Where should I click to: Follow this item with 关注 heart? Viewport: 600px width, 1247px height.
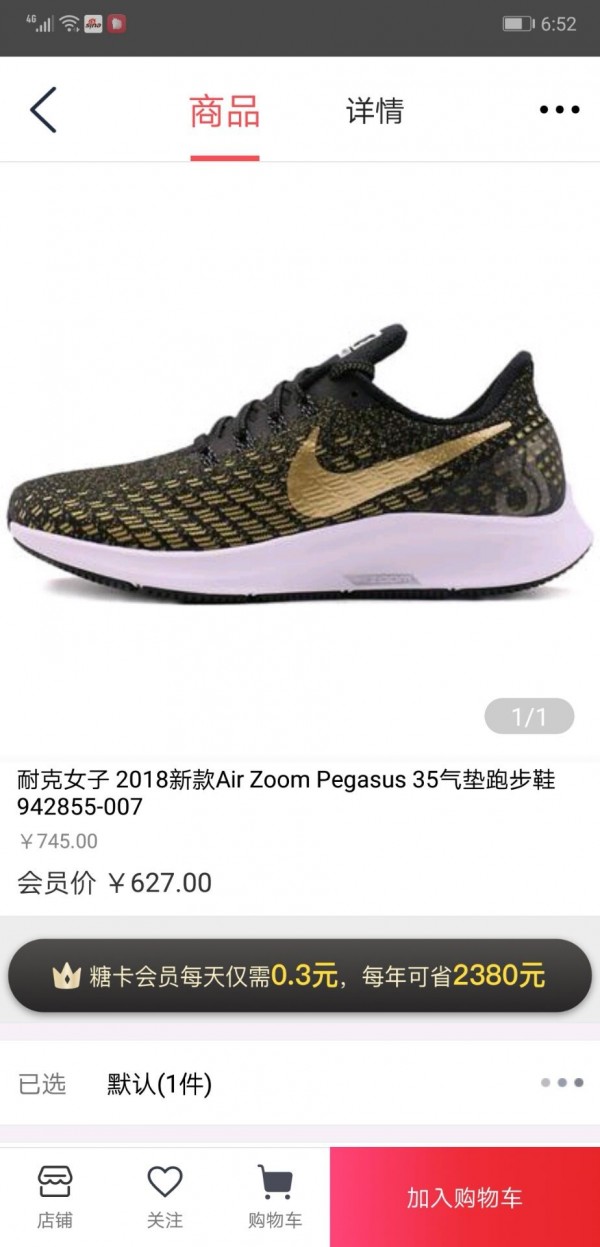(x=165, y=1197)
